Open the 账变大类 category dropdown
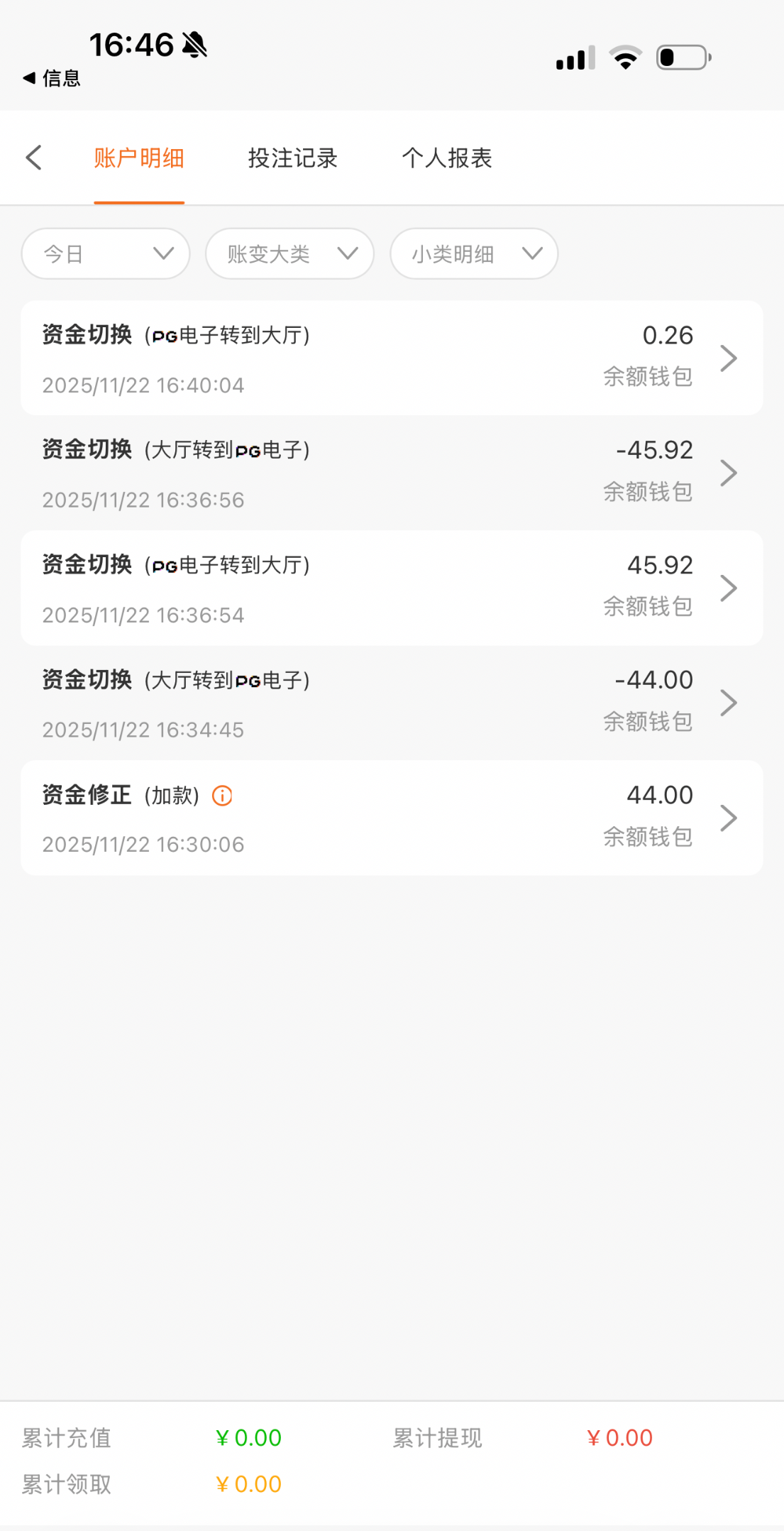 pyautogui.click(x=289, y=253)
